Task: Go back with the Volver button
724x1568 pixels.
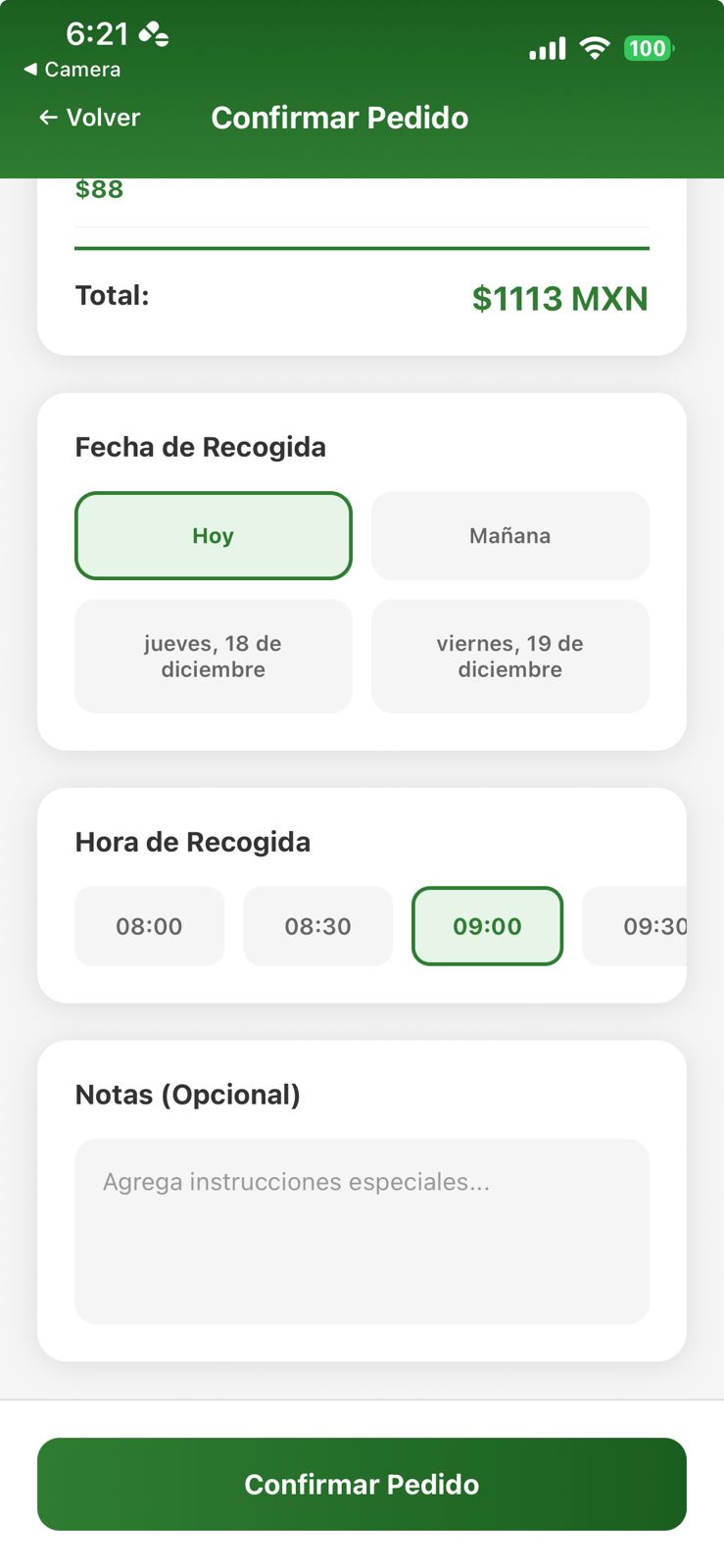Action: pos(90,118)
